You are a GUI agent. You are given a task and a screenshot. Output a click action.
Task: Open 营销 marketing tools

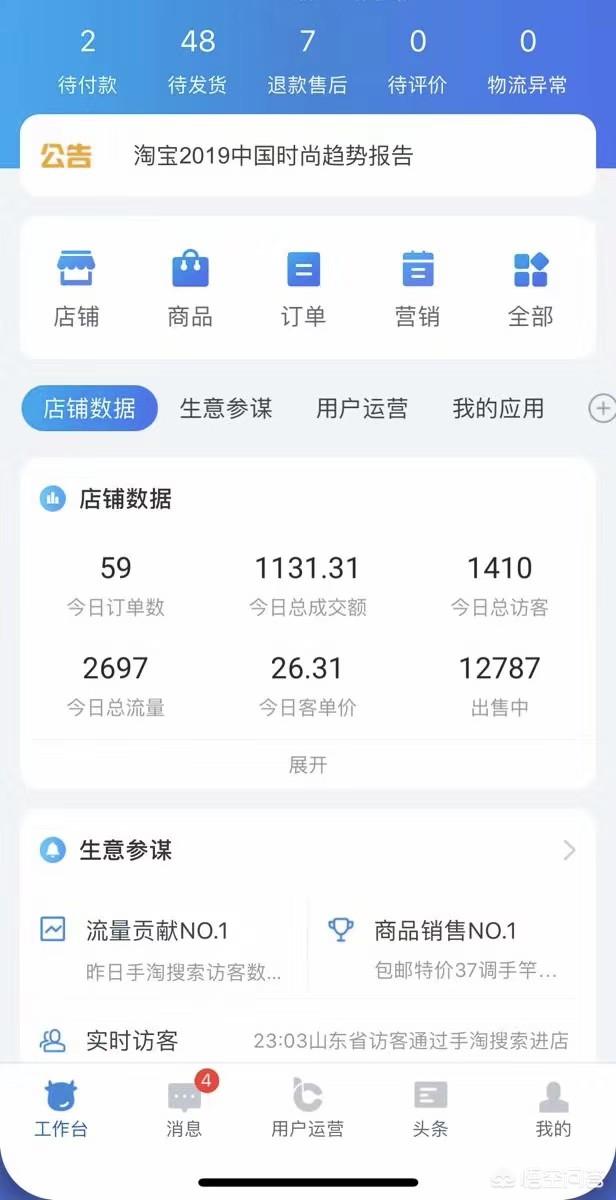tap(417, 289)
